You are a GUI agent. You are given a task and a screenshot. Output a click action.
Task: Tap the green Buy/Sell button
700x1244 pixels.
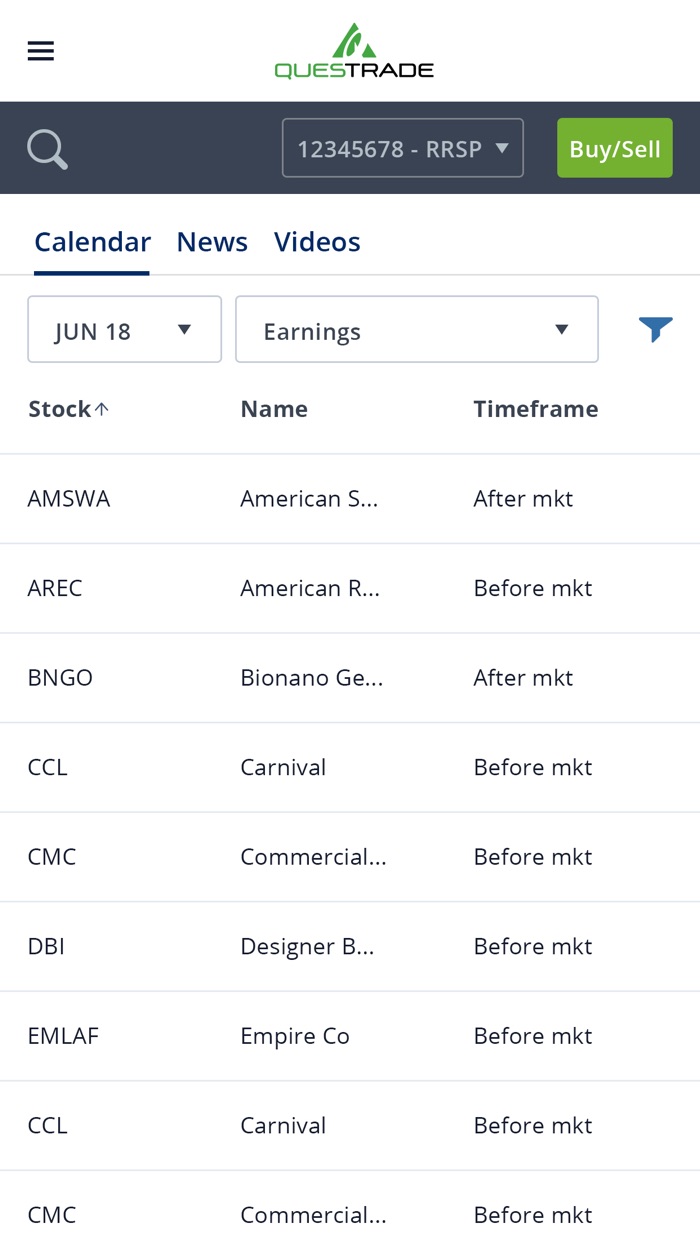[x=614, y=149]
